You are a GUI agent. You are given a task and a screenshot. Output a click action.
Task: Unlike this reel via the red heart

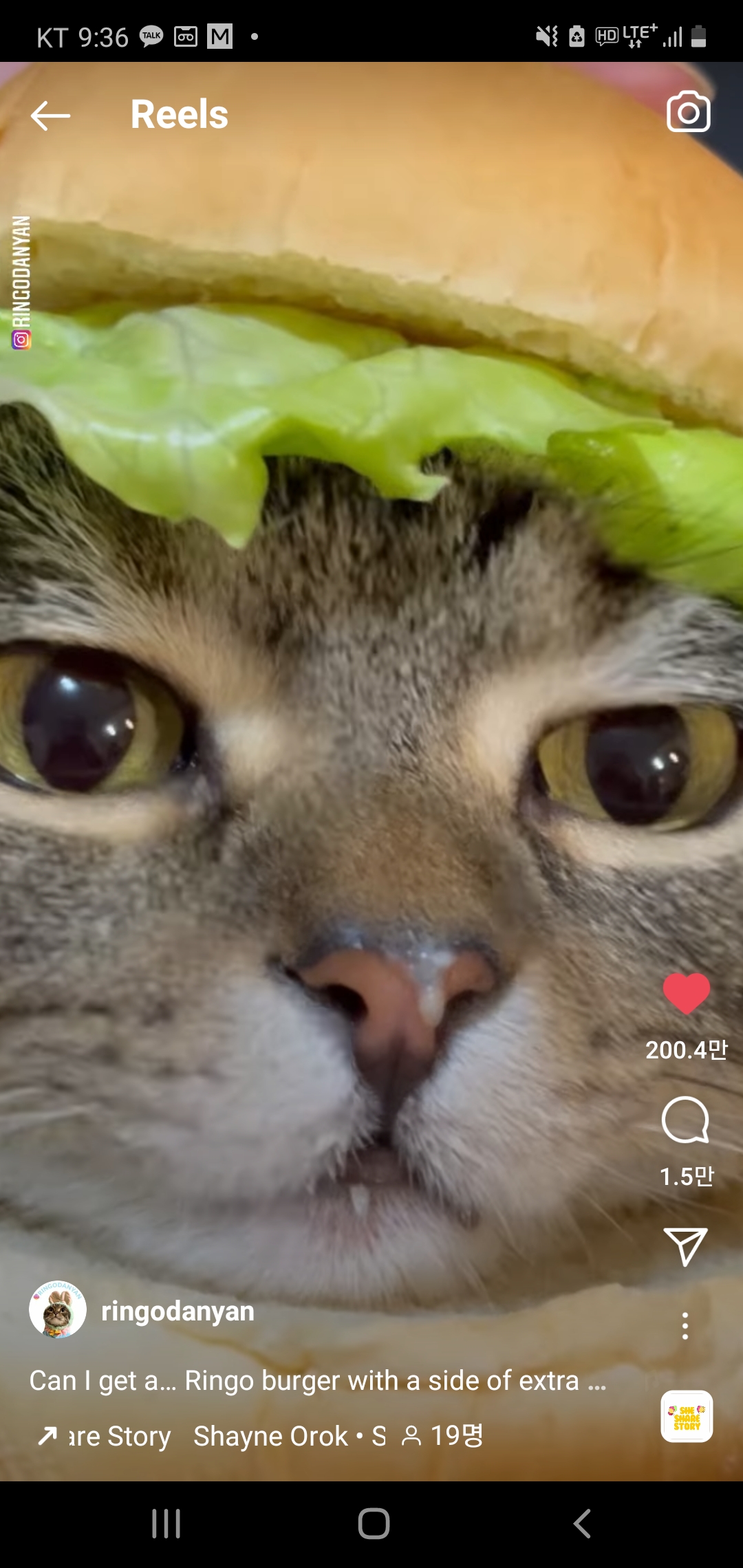686,994
